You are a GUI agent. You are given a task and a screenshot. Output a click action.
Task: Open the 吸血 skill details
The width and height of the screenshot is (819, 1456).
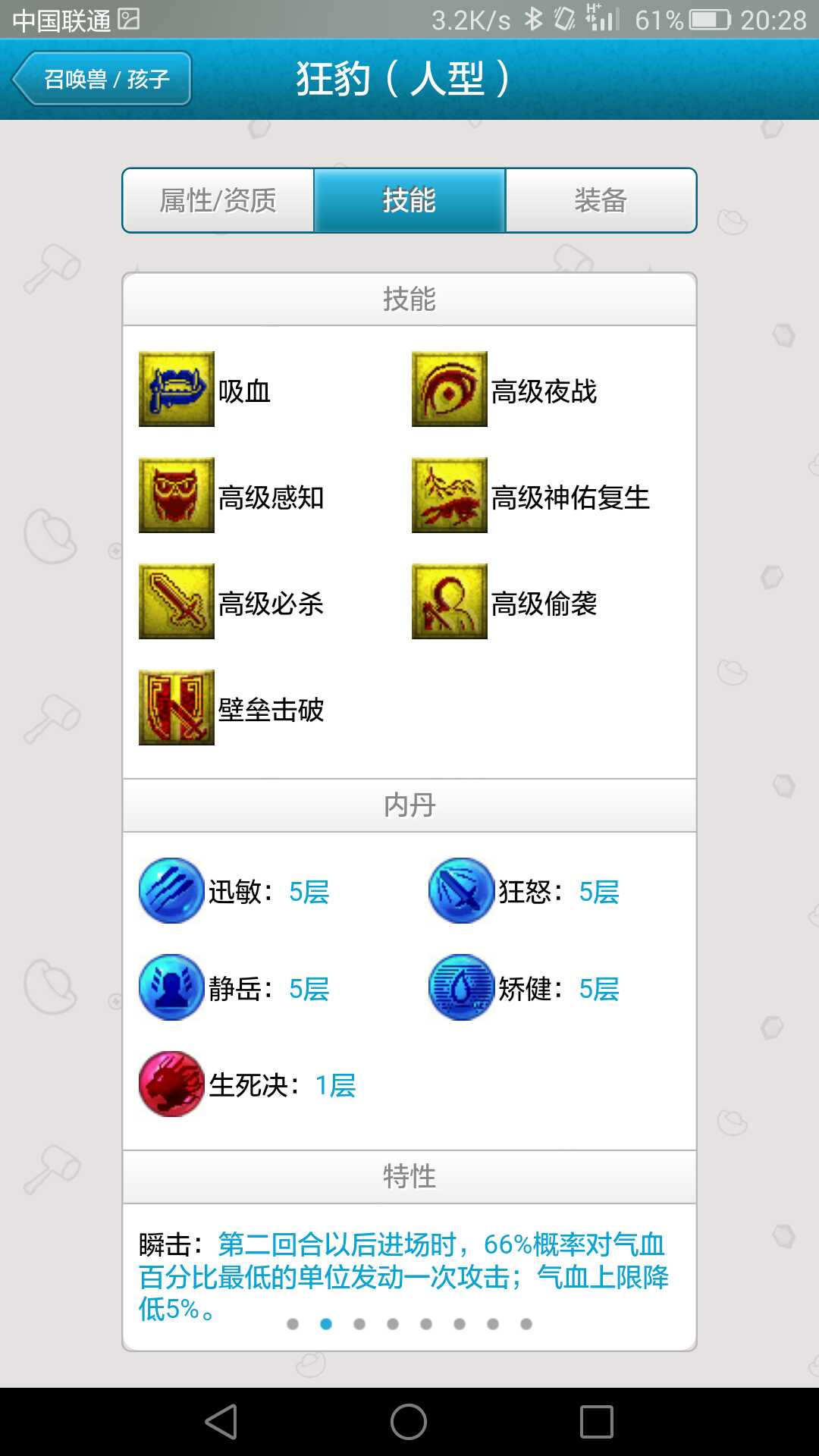click(x=177, y=389)
